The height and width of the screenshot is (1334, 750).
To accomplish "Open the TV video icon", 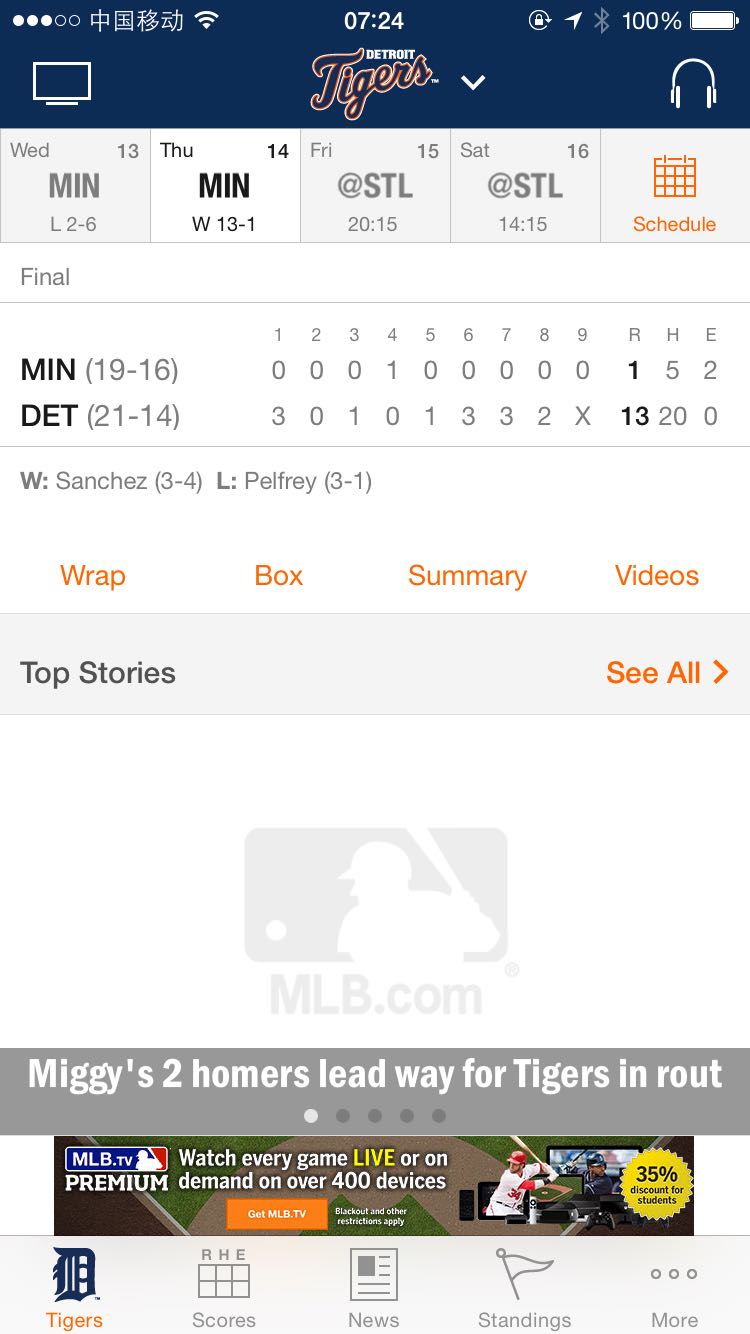I will click(x=62, y=83).
